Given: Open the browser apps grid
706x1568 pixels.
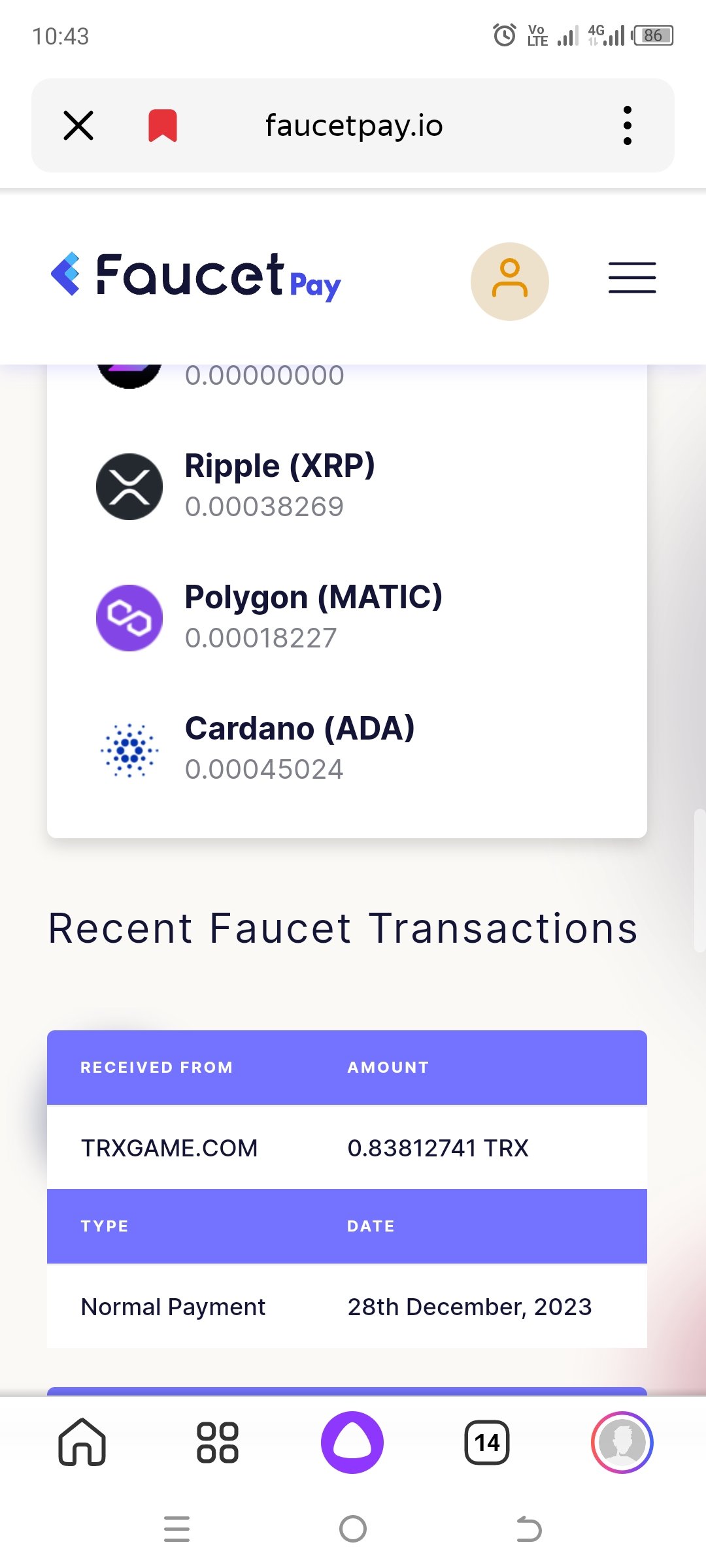Looking at the screenshot, I should [x=218, y=1442].
